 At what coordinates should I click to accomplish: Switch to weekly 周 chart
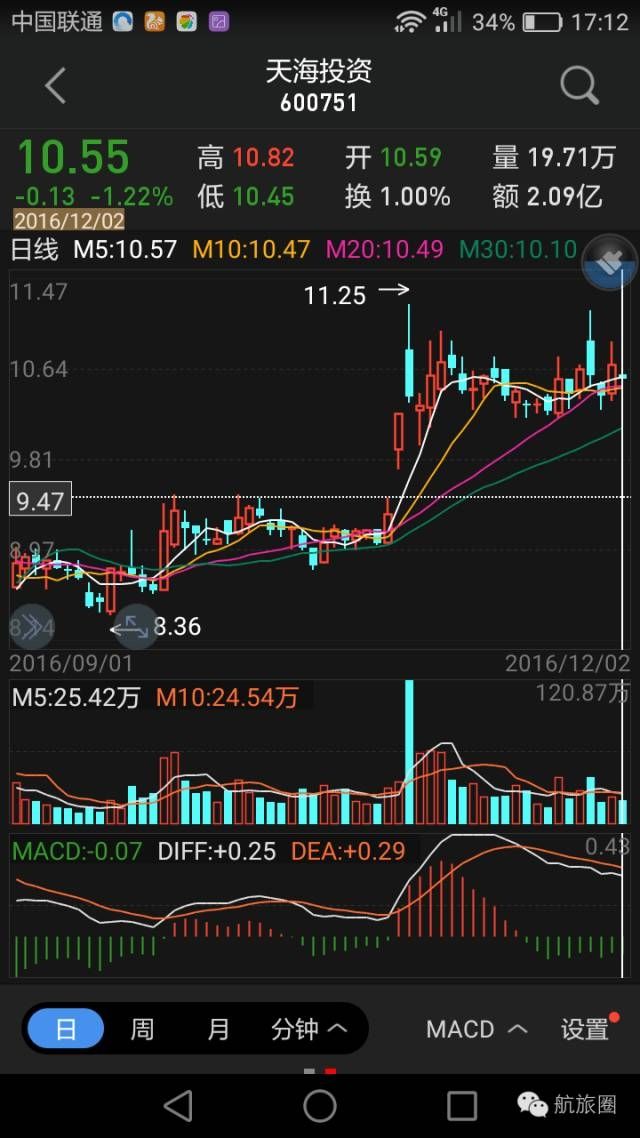coord(142,1029)
